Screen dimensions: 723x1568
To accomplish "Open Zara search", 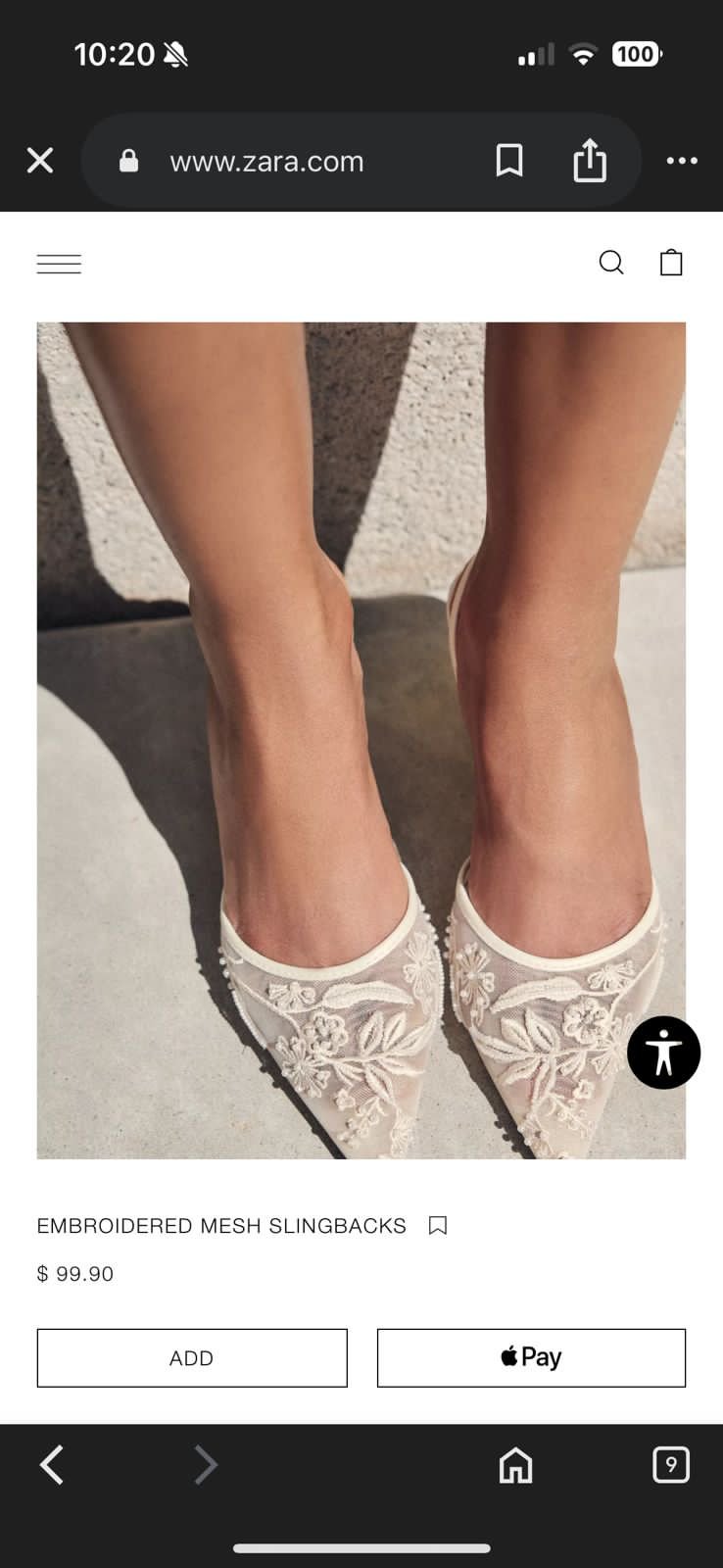I will tap(611, 263).
